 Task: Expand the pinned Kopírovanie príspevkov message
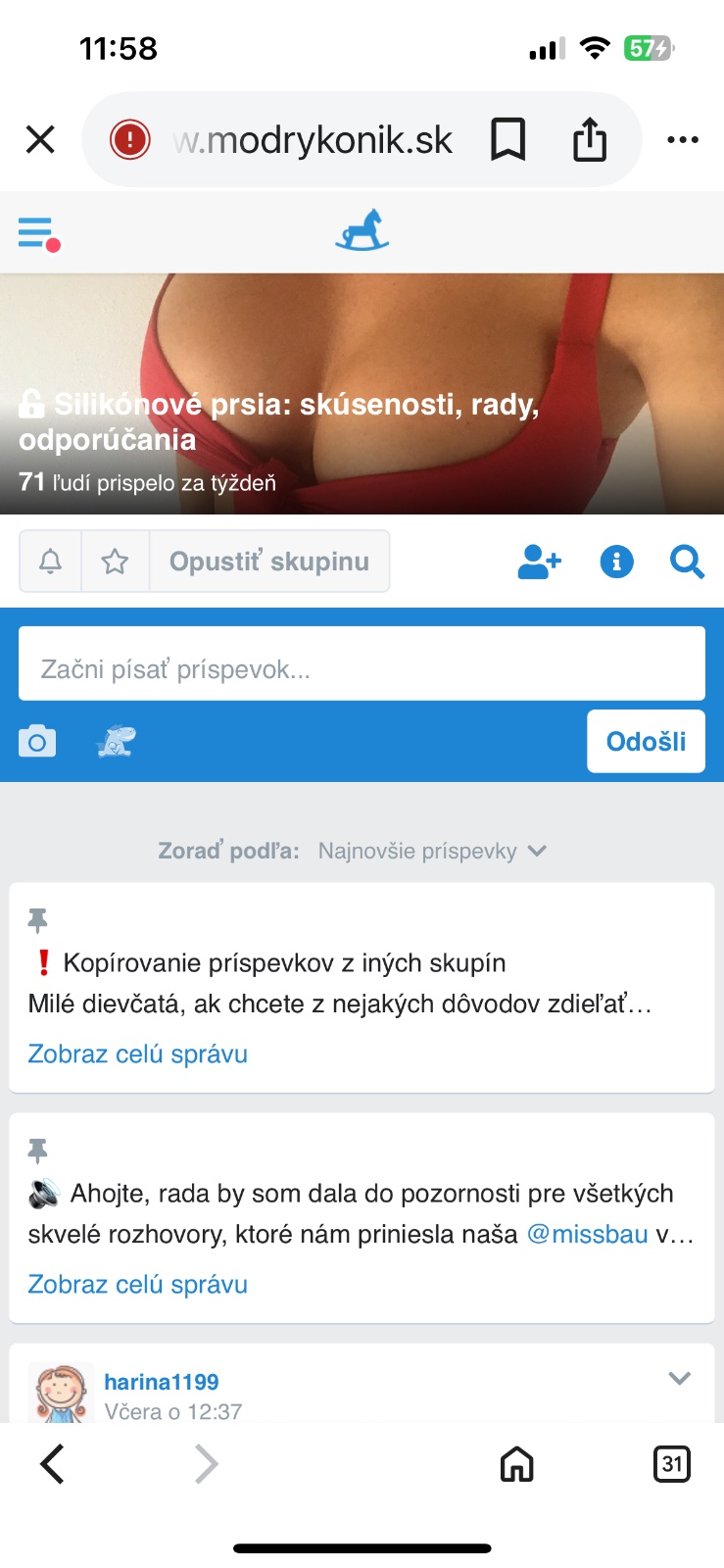[x=137, y=1054]
